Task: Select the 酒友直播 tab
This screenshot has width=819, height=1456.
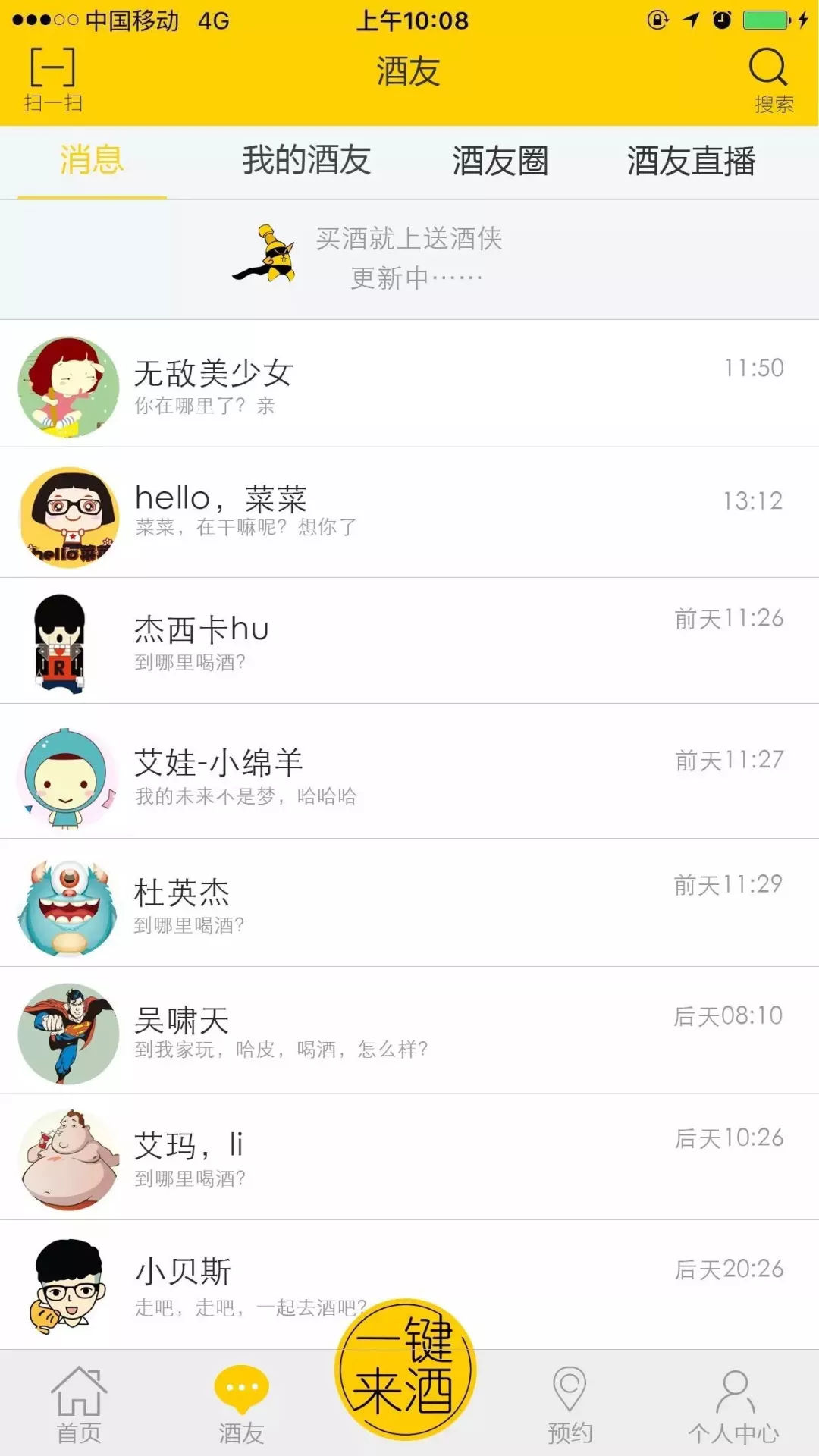Action: coord(692,161)
